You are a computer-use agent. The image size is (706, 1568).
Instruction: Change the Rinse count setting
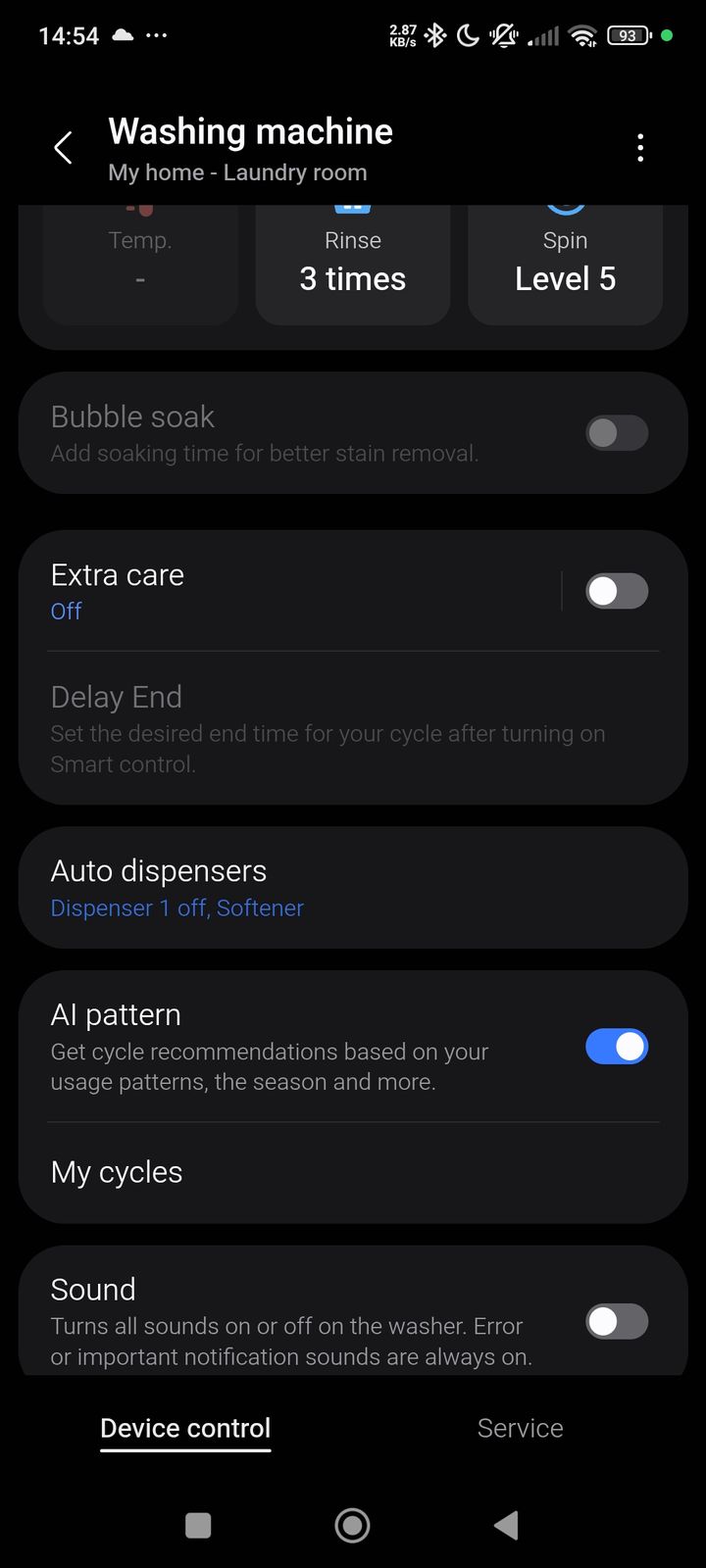[353, 265]
